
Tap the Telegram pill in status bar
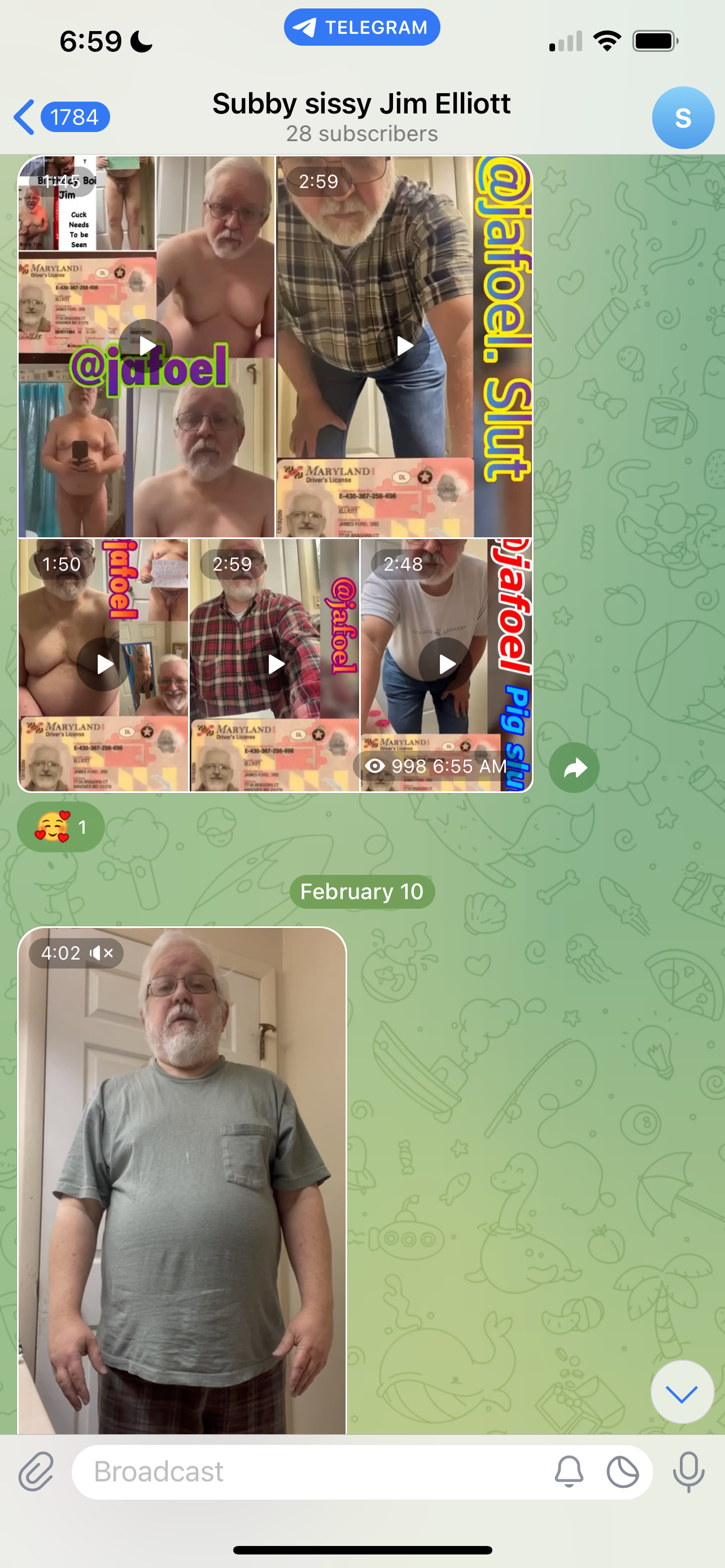pos(361,28)
